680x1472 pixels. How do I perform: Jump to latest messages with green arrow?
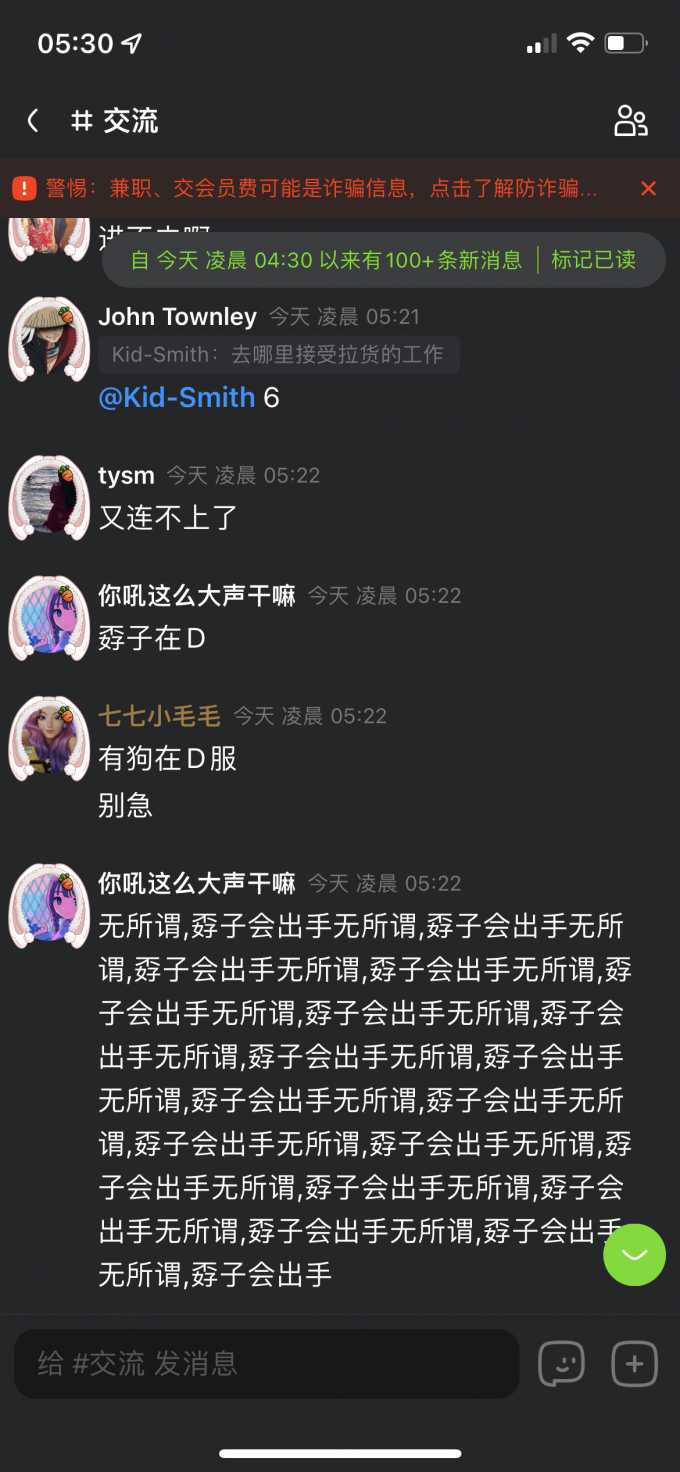pos(634,1254)
